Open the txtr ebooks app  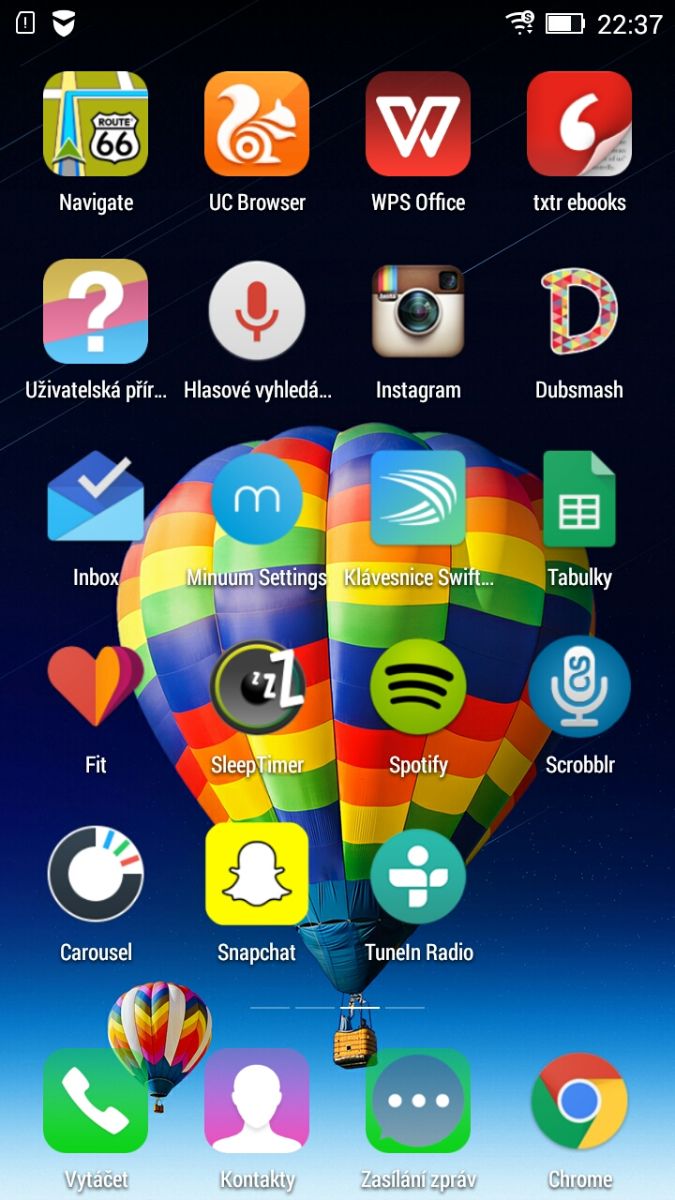coord(579,124)
